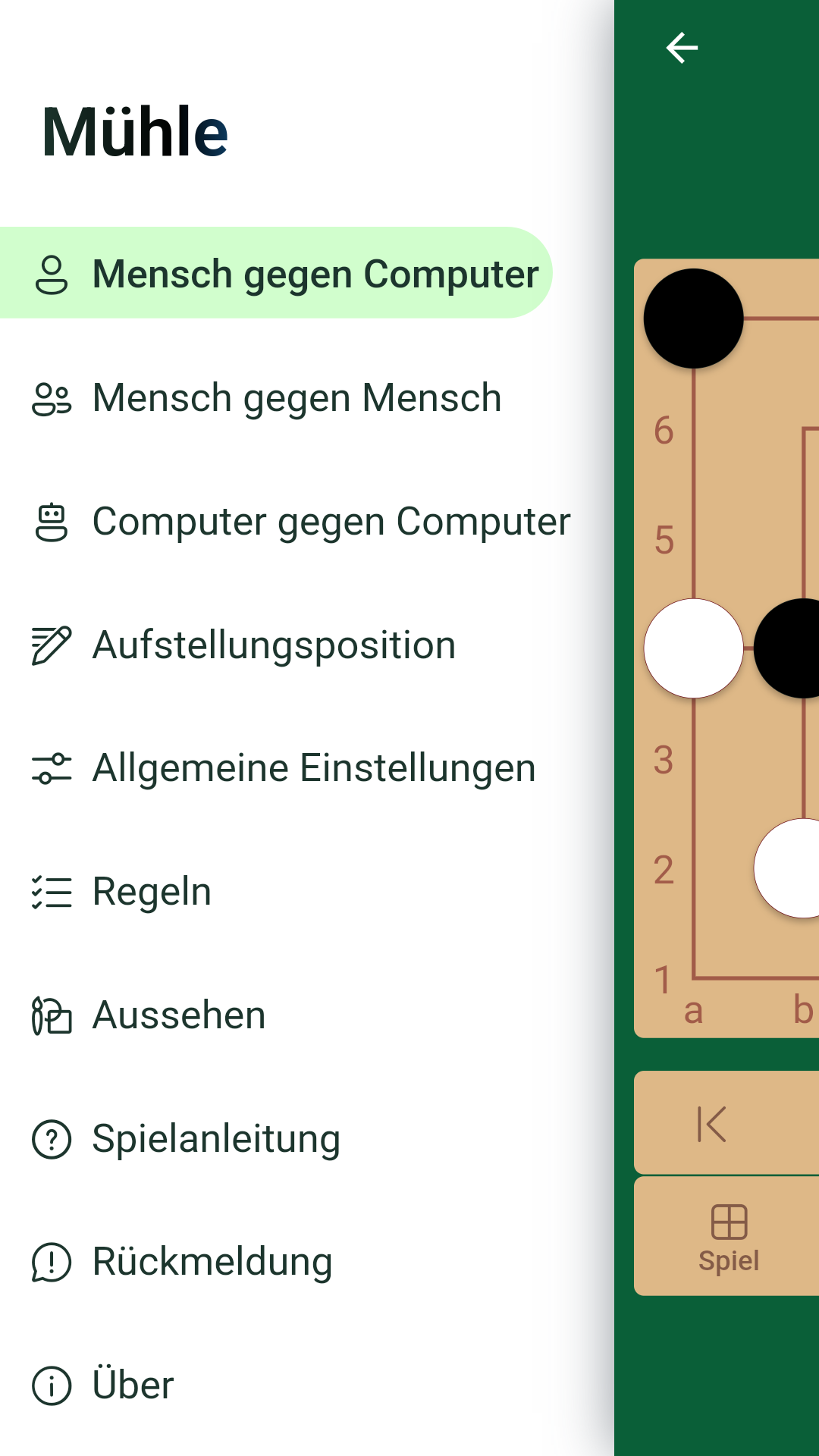Select Mensch gegen Computer mode
Viewport: 819px width, 1456px height.
[x=276, y=273]
